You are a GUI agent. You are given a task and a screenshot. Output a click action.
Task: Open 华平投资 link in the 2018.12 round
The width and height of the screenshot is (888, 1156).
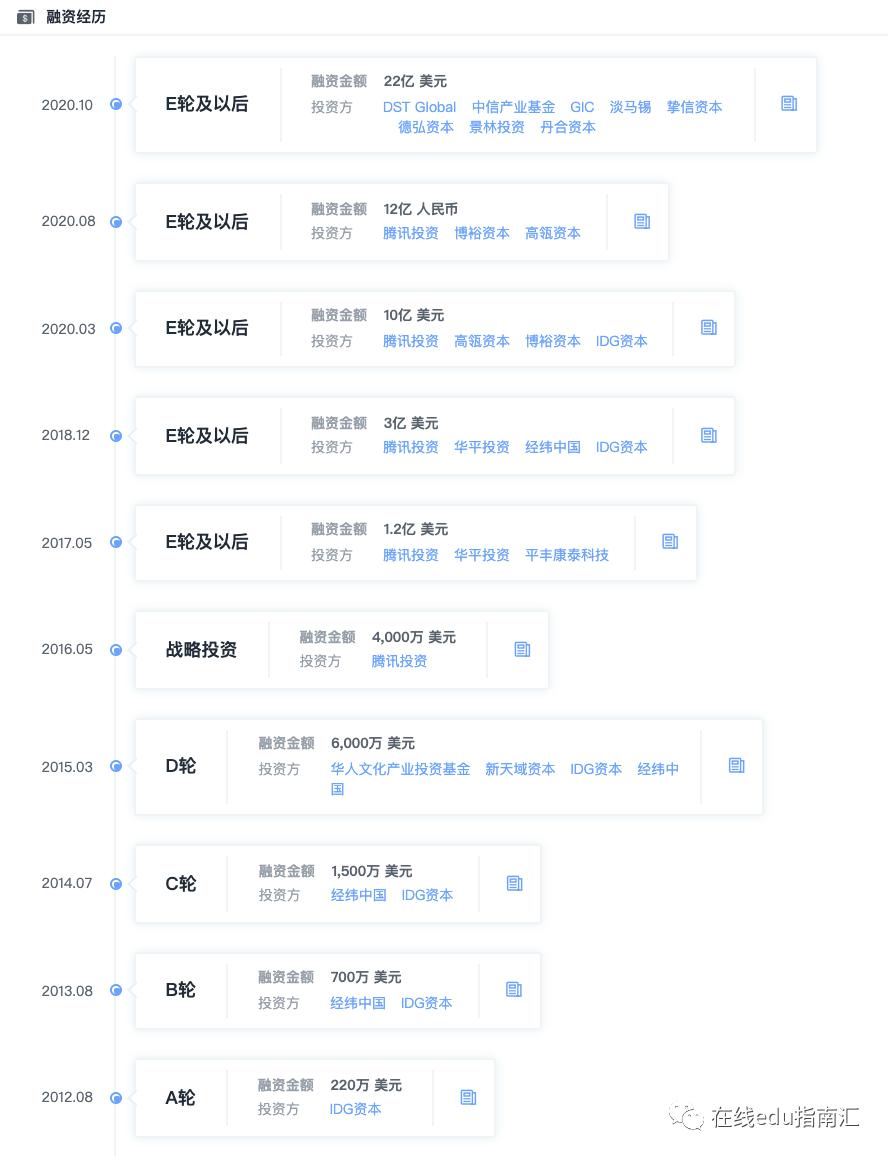[482, 447]
